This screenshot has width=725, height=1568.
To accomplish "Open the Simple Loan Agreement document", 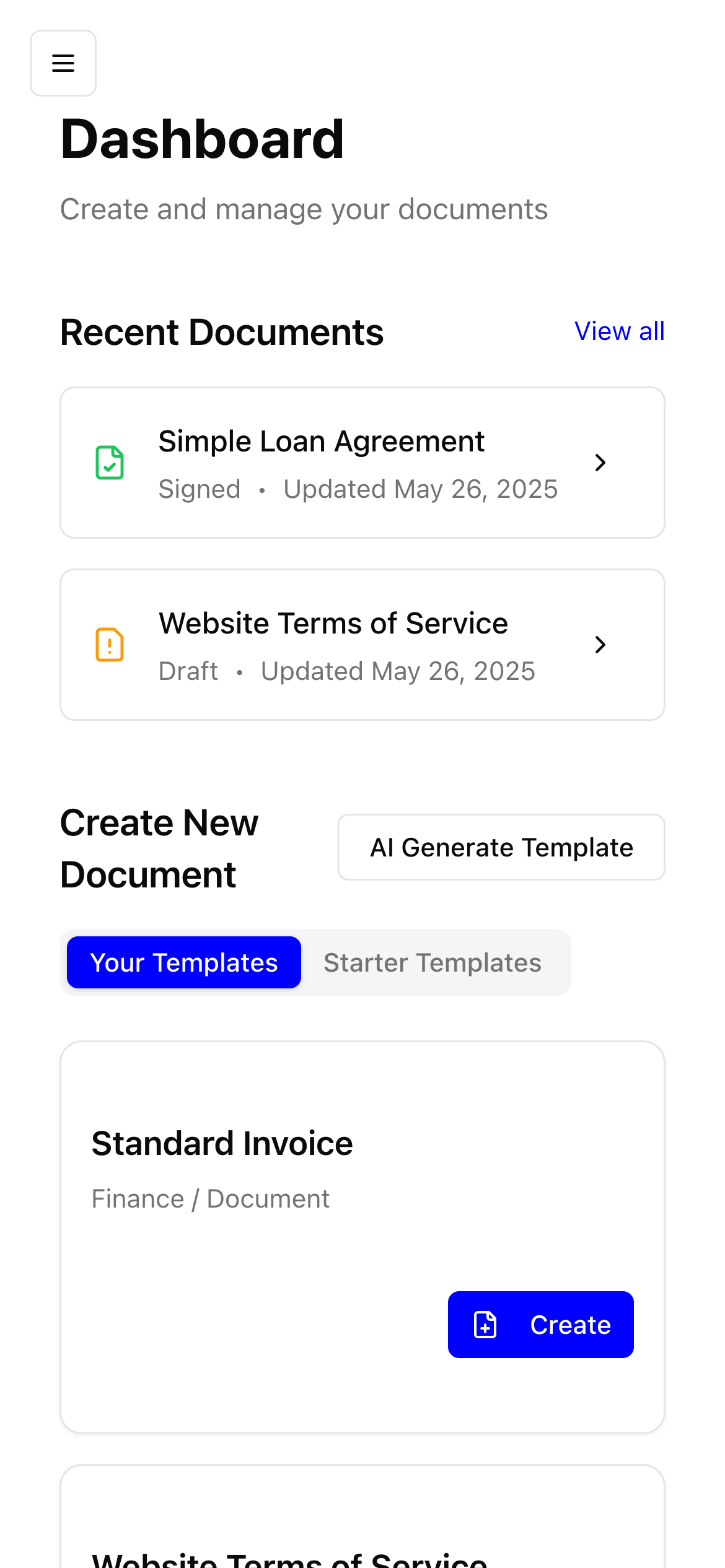I will (x=362, y=463).
